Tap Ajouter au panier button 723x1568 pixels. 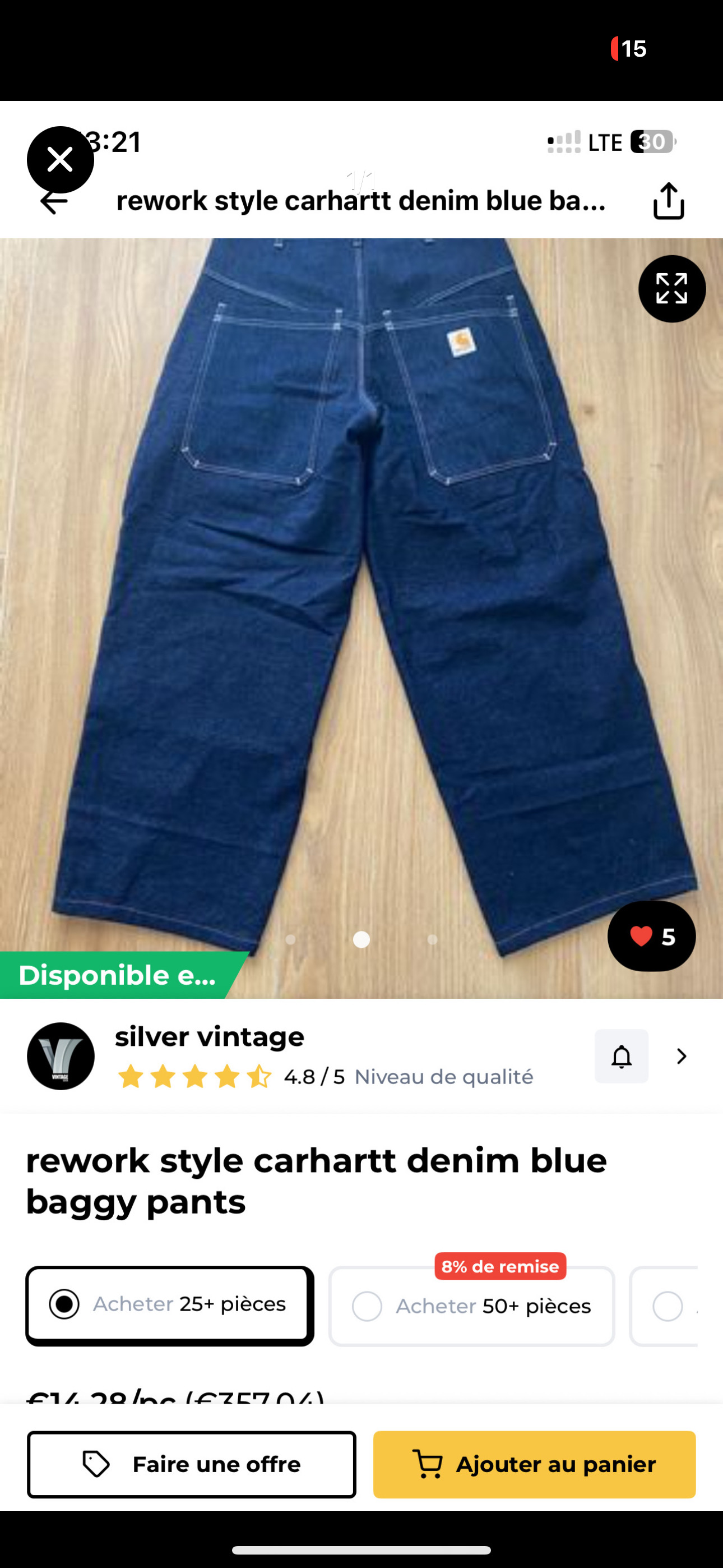pos(534,1464)
